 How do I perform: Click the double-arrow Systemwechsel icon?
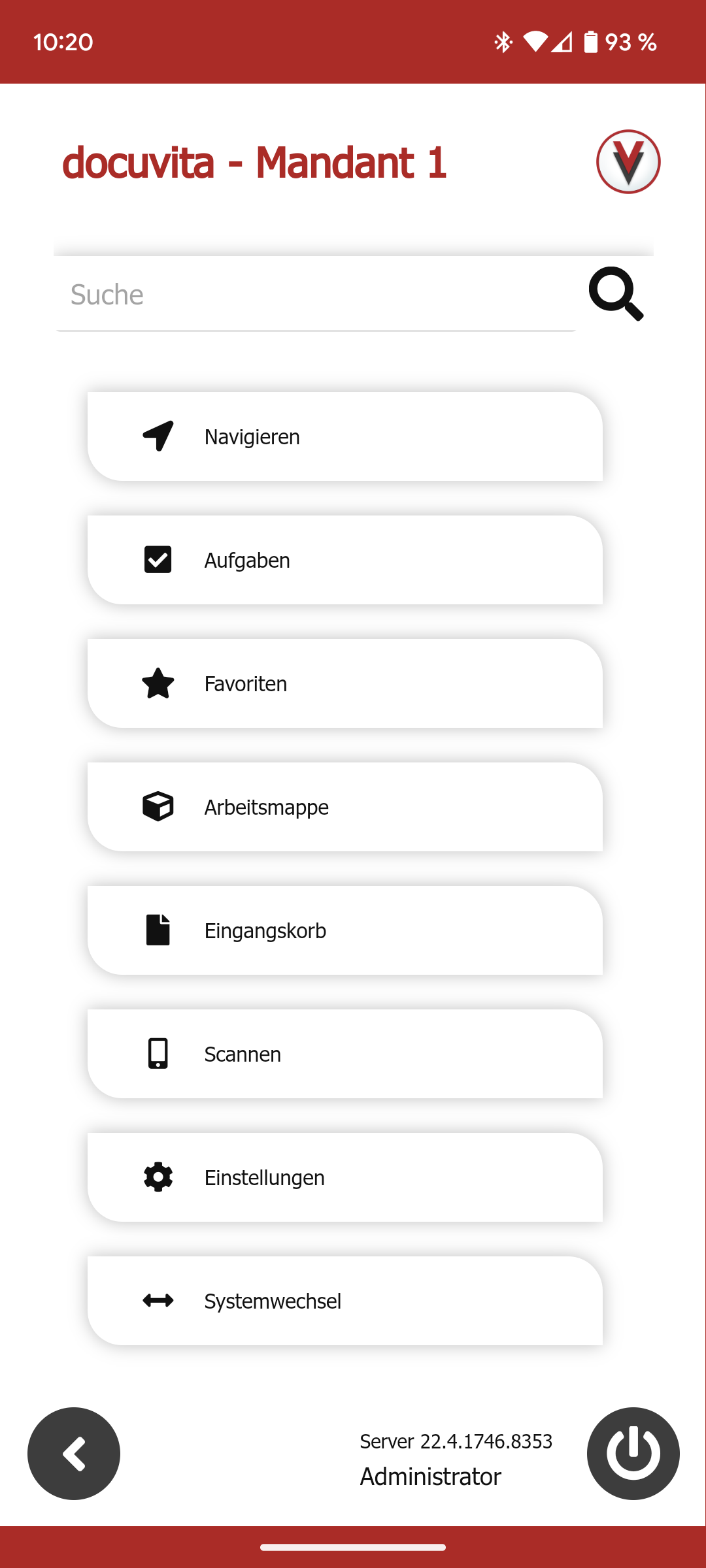(x=157, y=1300)
